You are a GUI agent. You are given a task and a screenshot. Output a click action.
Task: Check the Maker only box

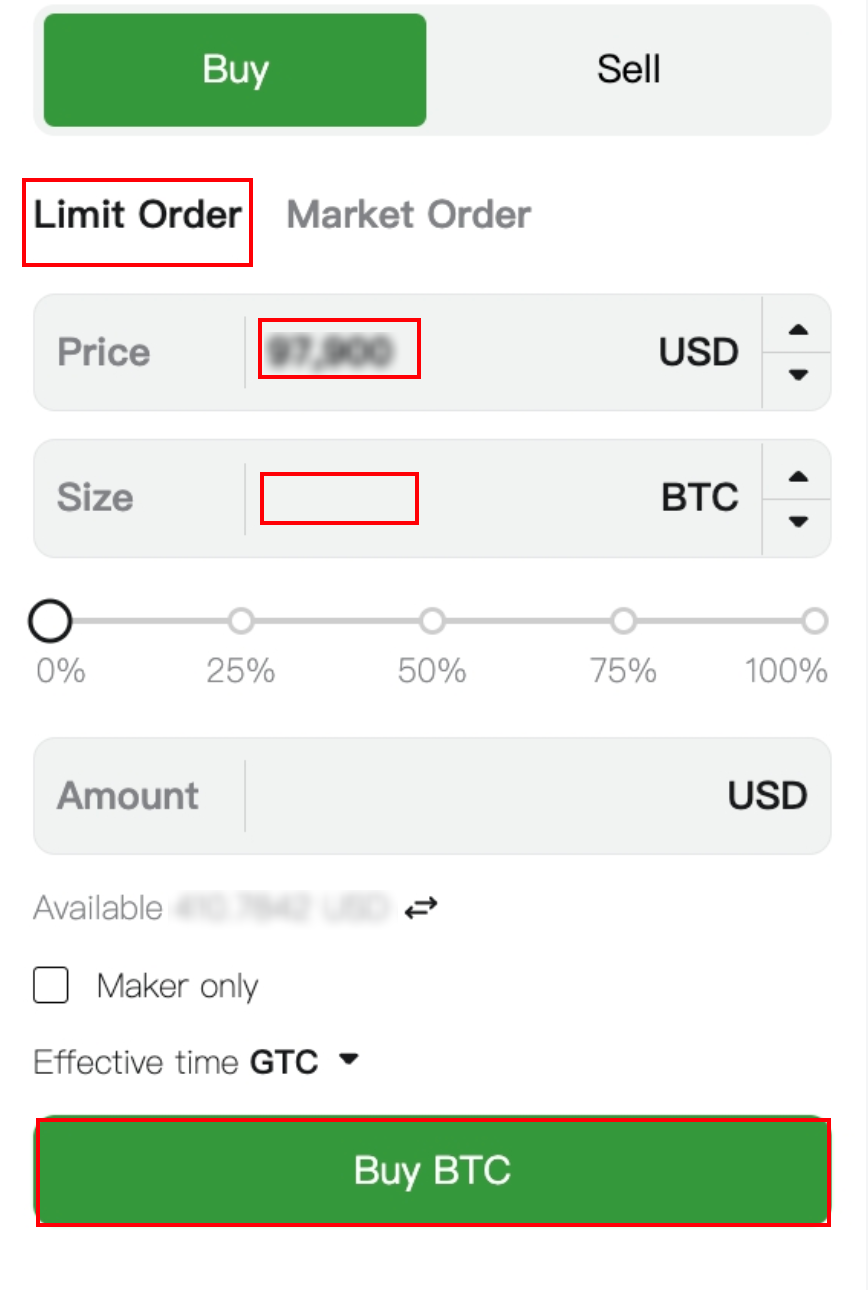(x=51, y=986)
